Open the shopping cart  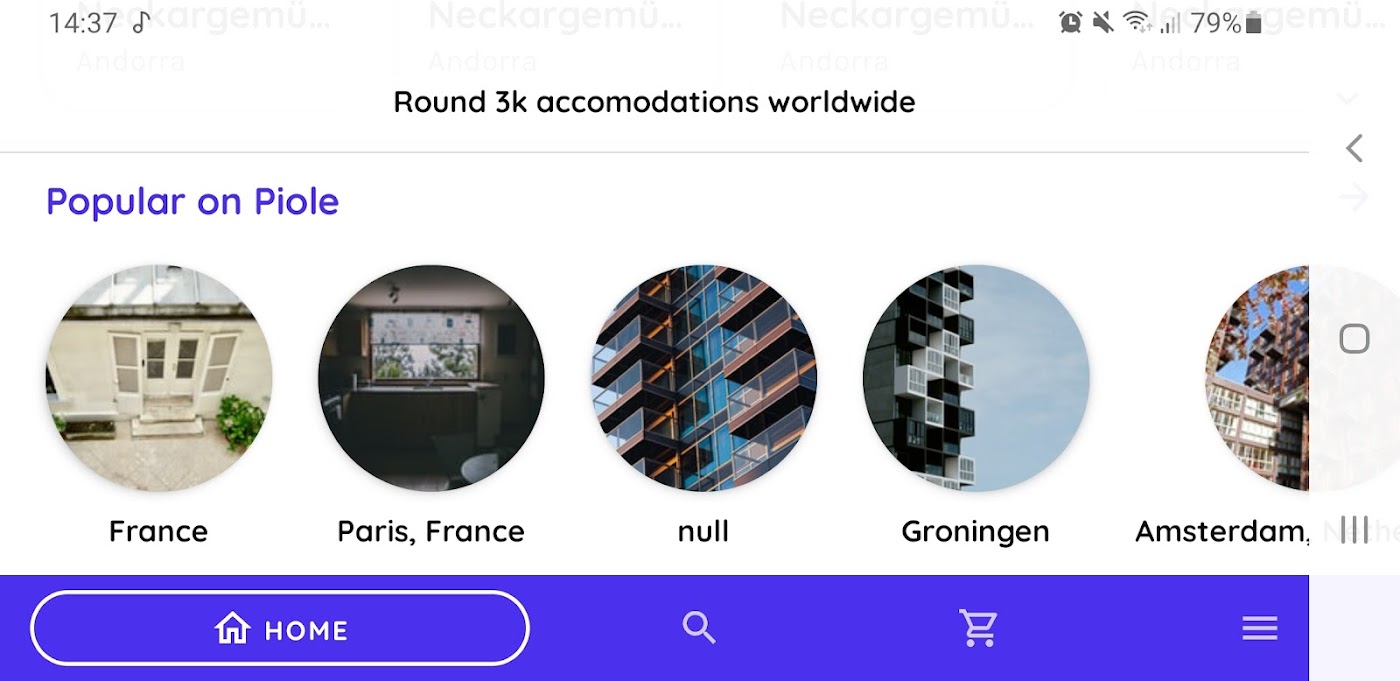(x=978, y=628)
